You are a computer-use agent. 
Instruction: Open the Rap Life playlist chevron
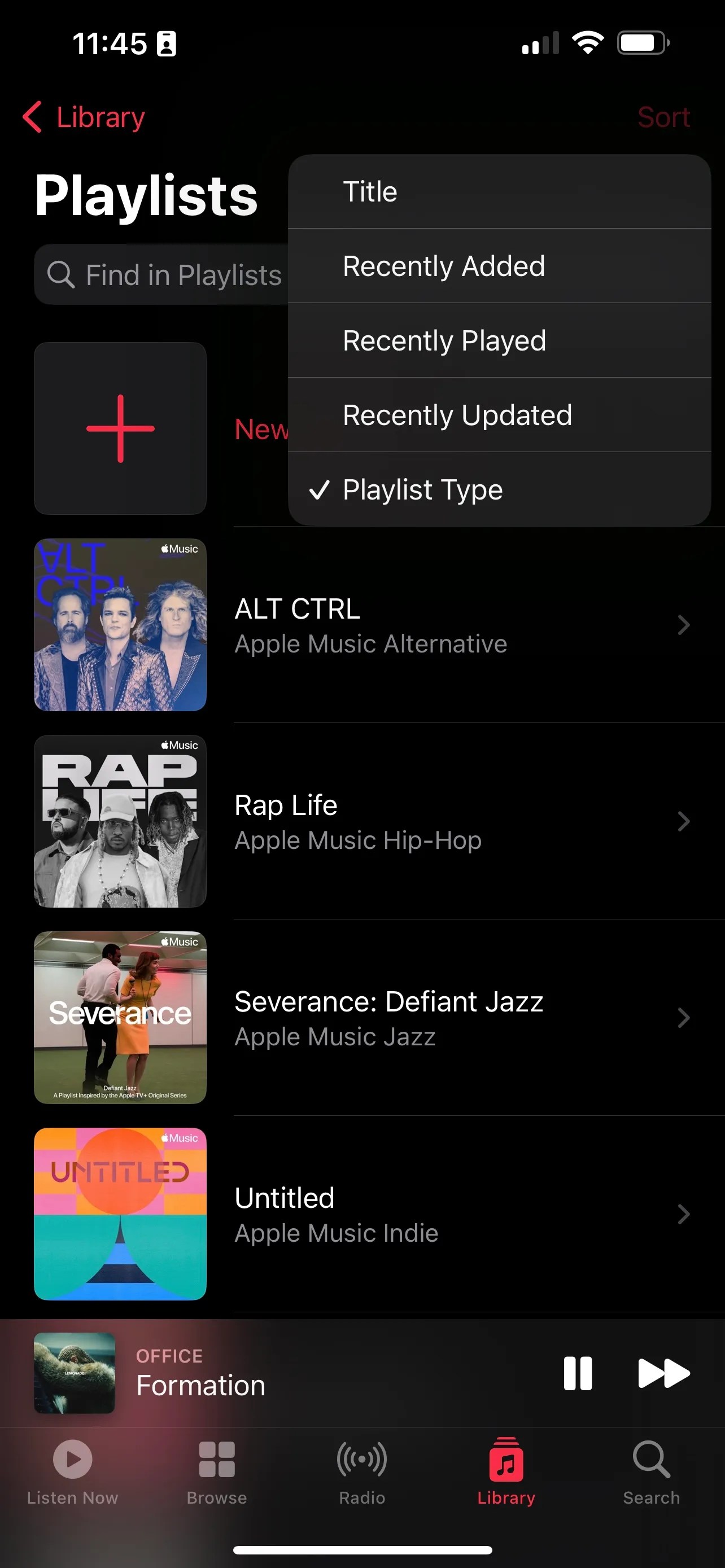[x=683, y=821]
